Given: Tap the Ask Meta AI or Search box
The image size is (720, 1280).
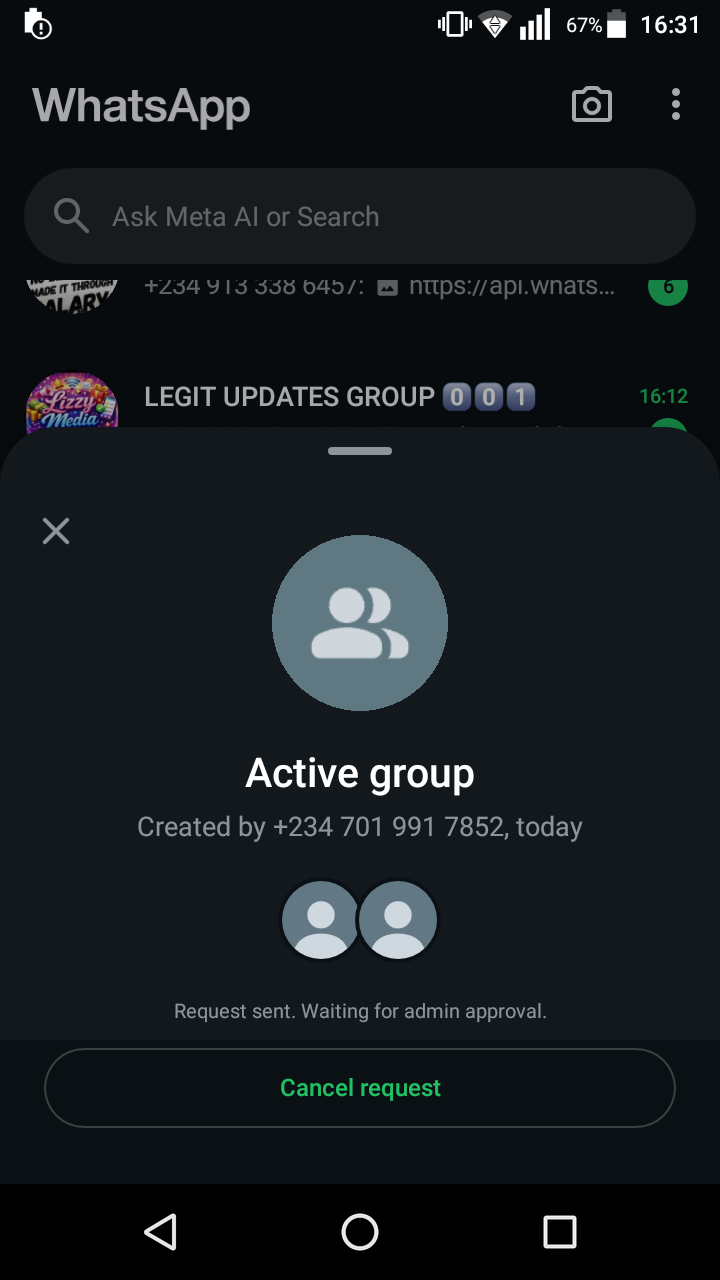Looking at the screenshot, I should 360,217.
